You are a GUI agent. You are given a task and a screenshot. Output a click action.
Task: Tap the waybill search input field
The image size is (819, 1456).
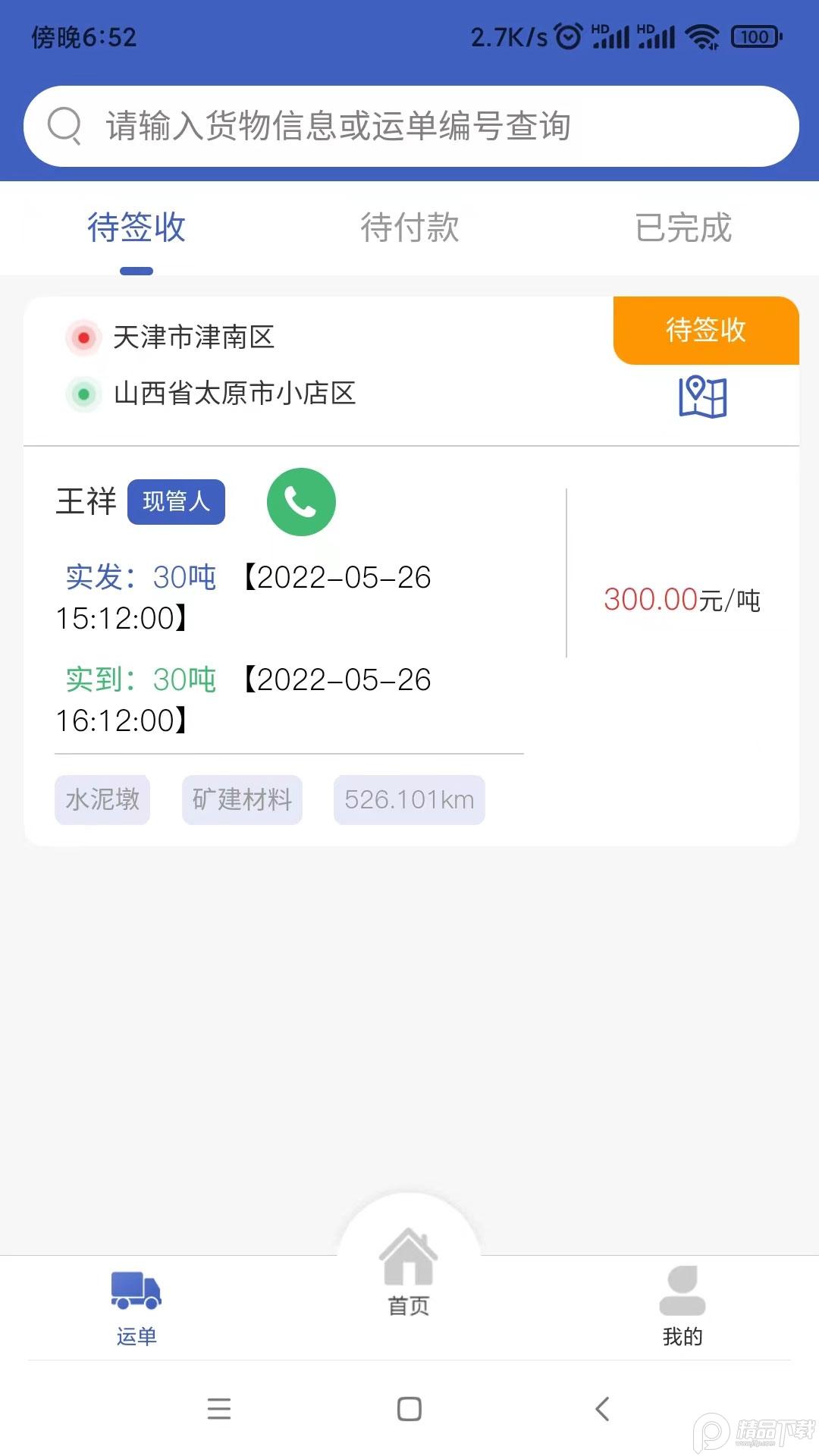click(x=409, y=126)
